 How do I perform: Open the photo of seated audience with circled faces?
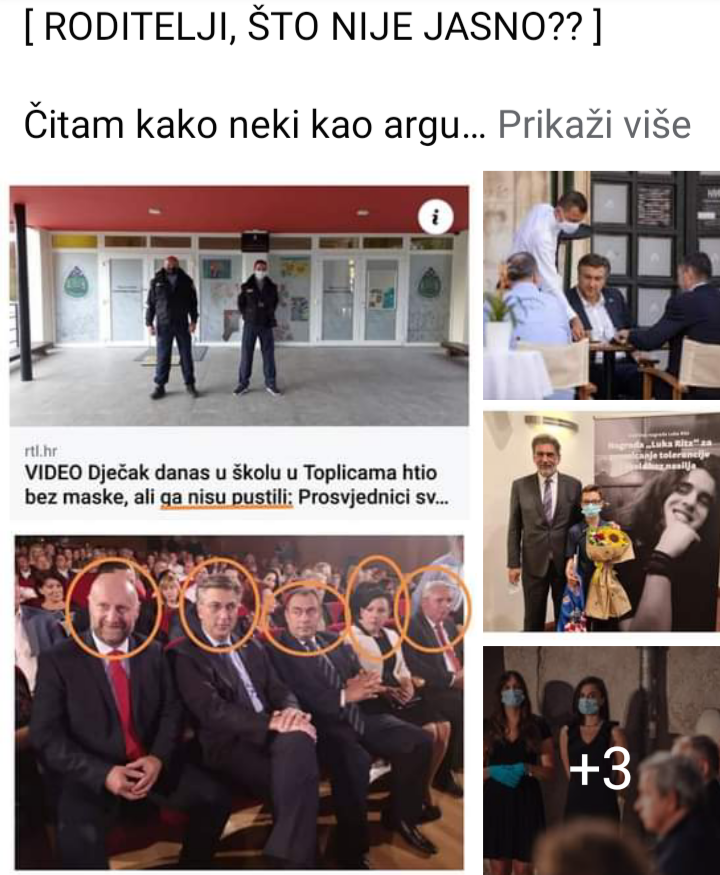point(239,702)
